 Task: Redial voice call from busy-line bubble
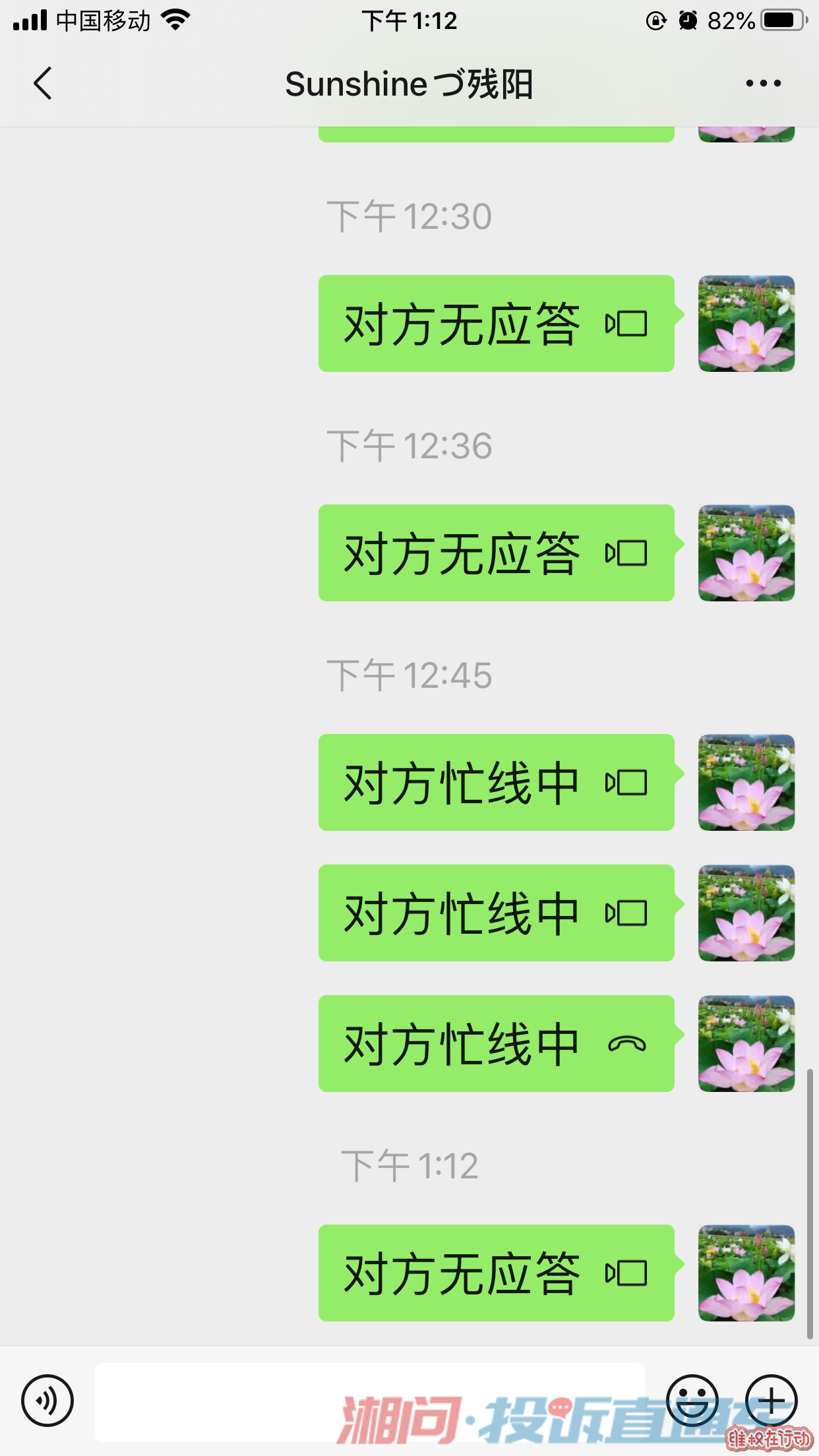pos(496,1044)
